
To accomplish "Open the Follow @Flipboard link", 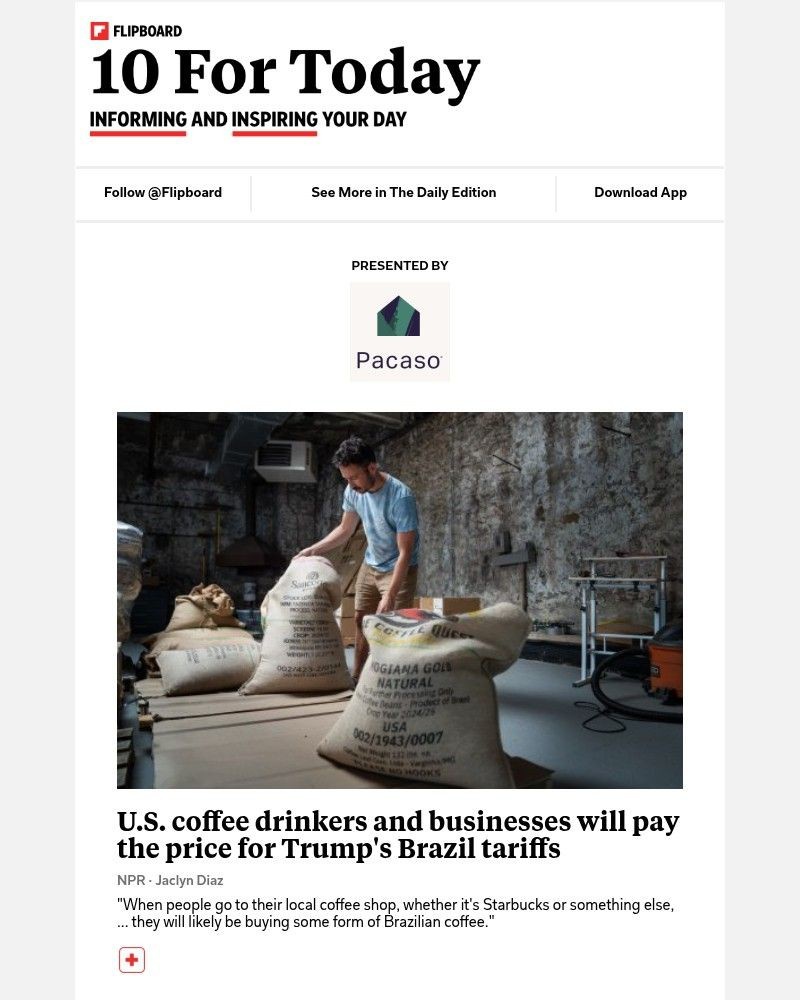I will (163, 192).
